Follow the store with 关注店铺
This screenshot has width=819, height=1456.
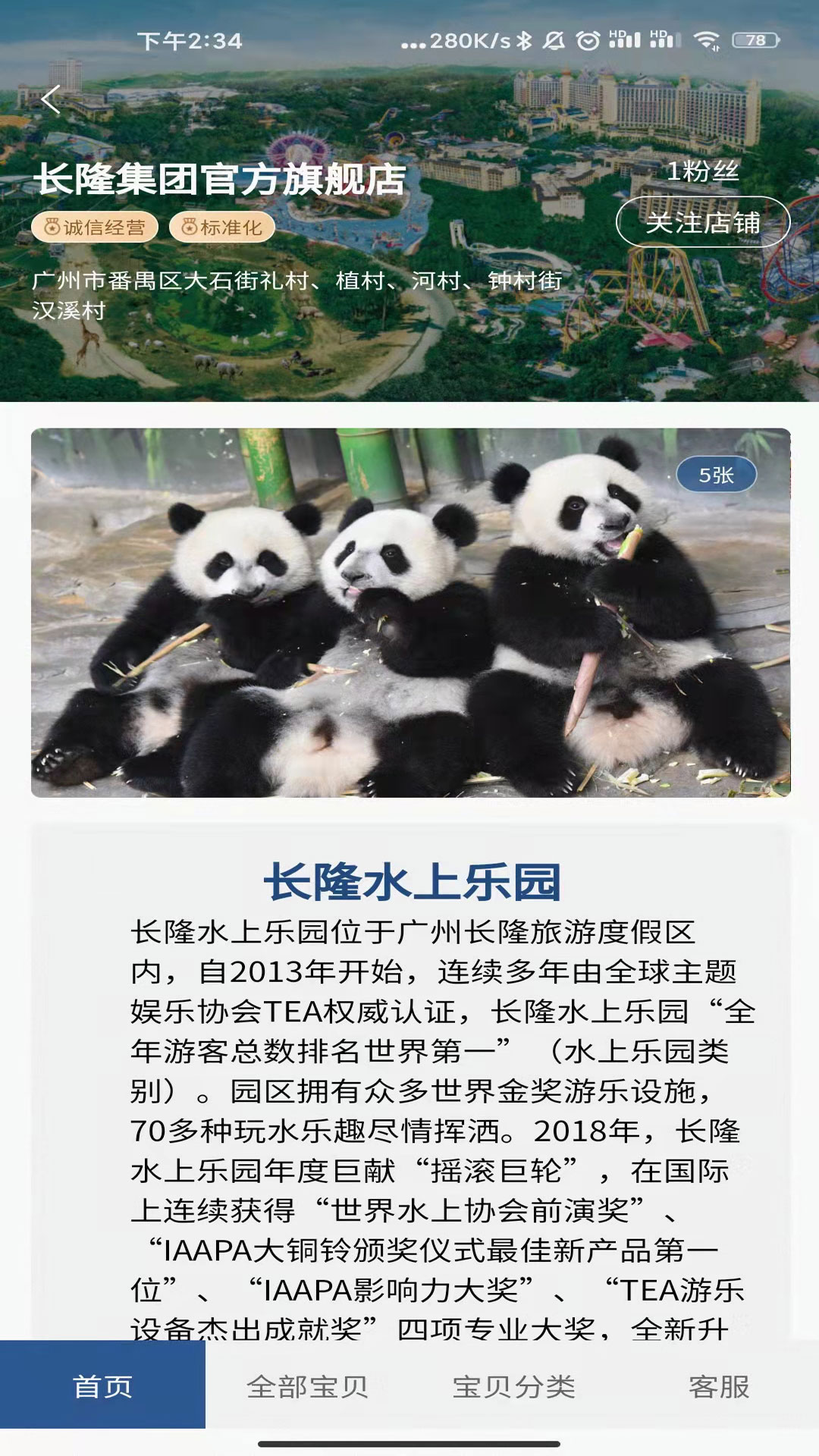click(703, 222)
